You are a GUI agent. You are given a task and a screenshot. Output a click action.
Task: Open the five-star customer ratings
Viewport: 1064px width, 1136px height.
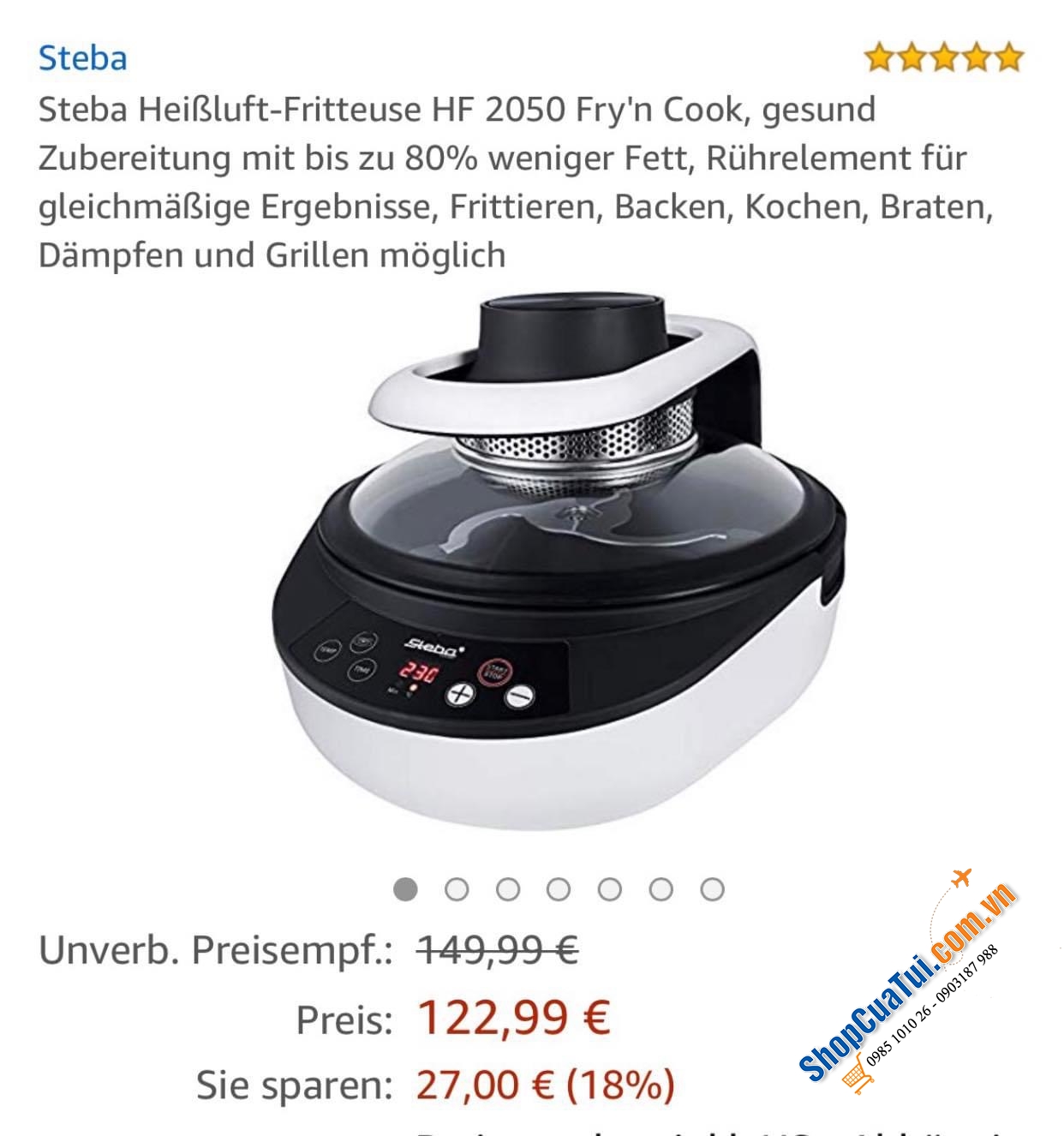click(x=943, y=58)
